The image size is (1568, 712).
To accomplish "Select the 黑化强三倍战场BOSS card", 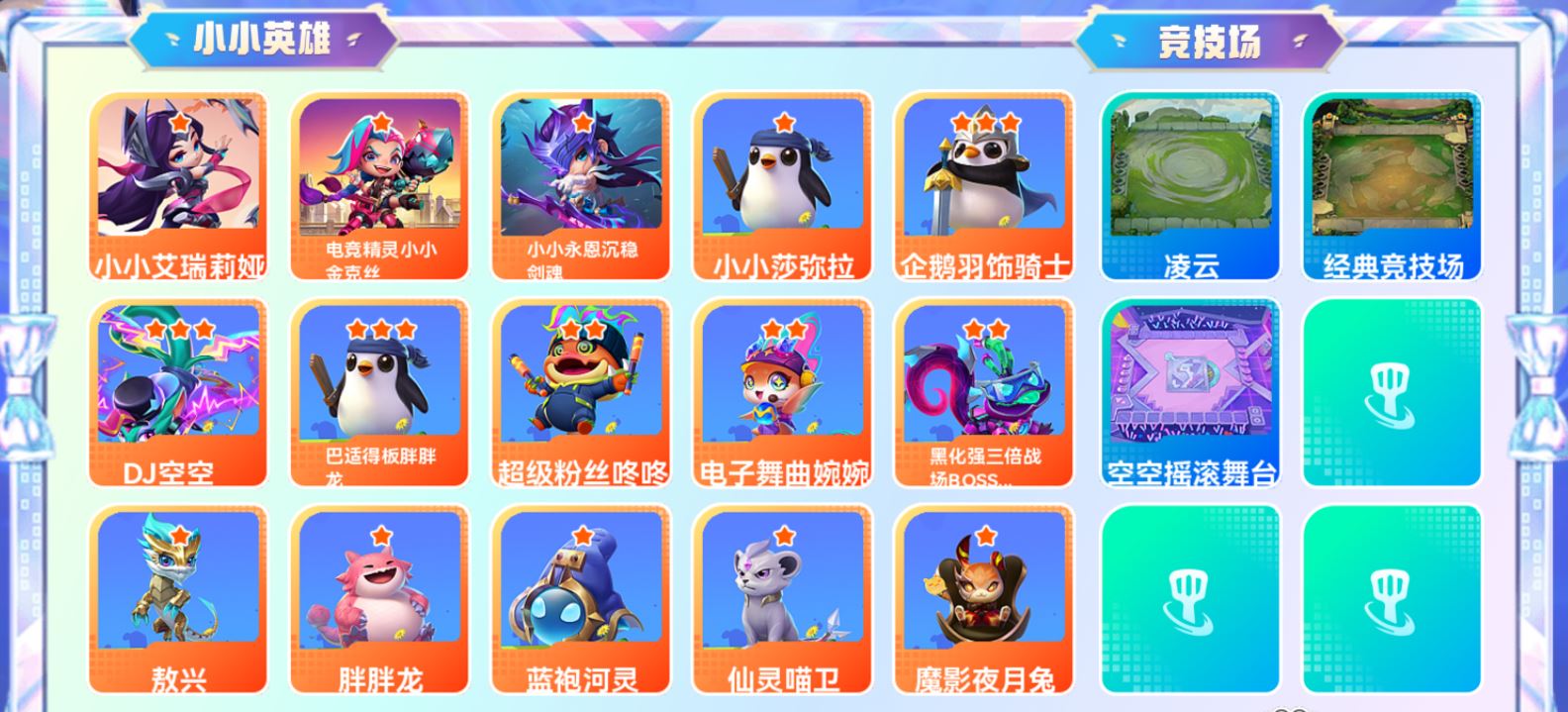I will click(x=984, y=393).
